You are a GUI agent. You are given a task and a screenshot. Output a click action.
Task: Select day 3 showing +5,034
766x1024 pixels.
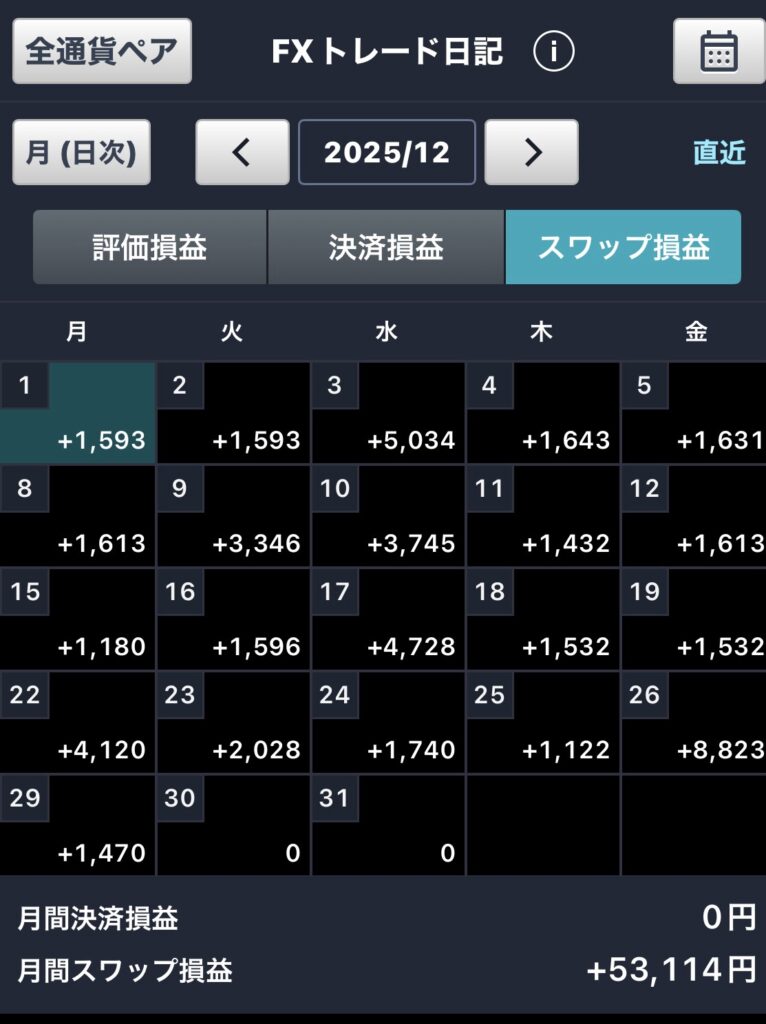tap(388, 413)
